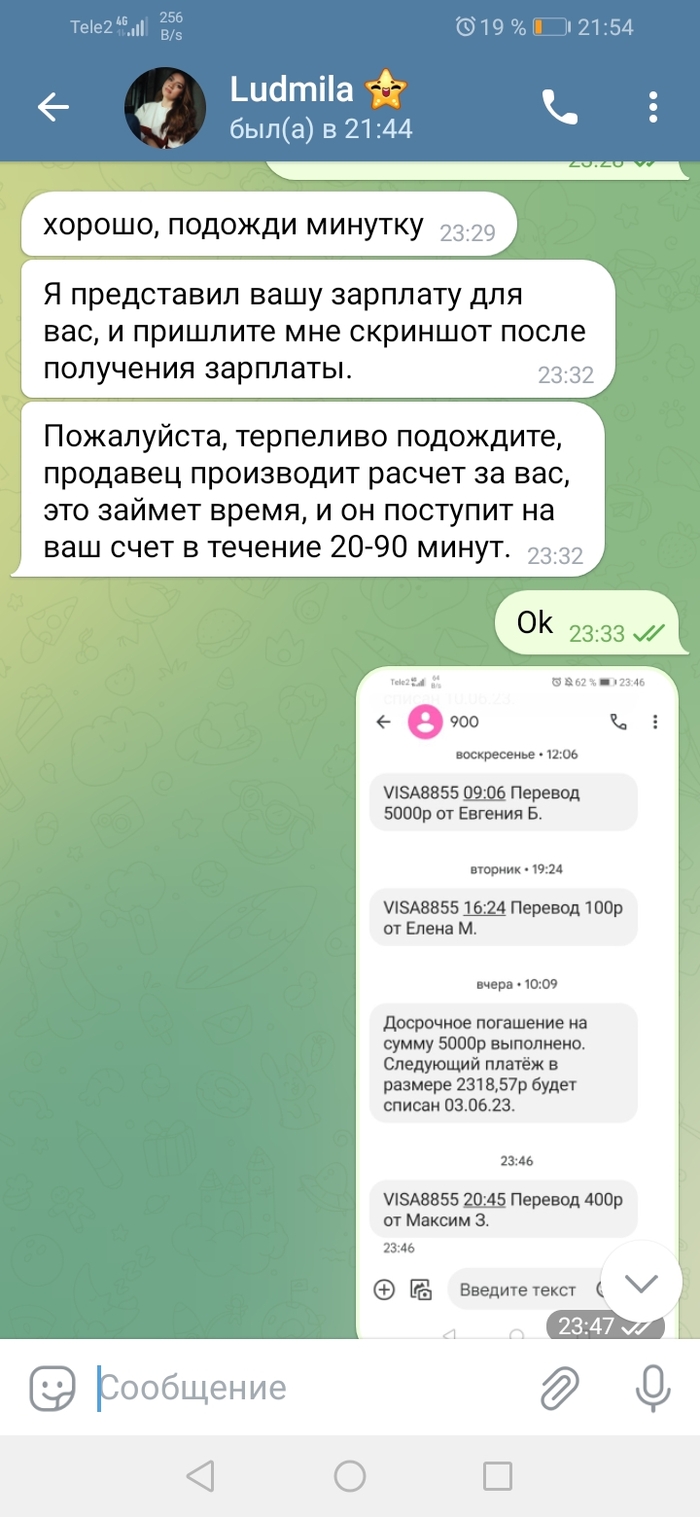Screen dimensions: 700x1517
Task: Go back to the chat list
Action: click(52, 107)
